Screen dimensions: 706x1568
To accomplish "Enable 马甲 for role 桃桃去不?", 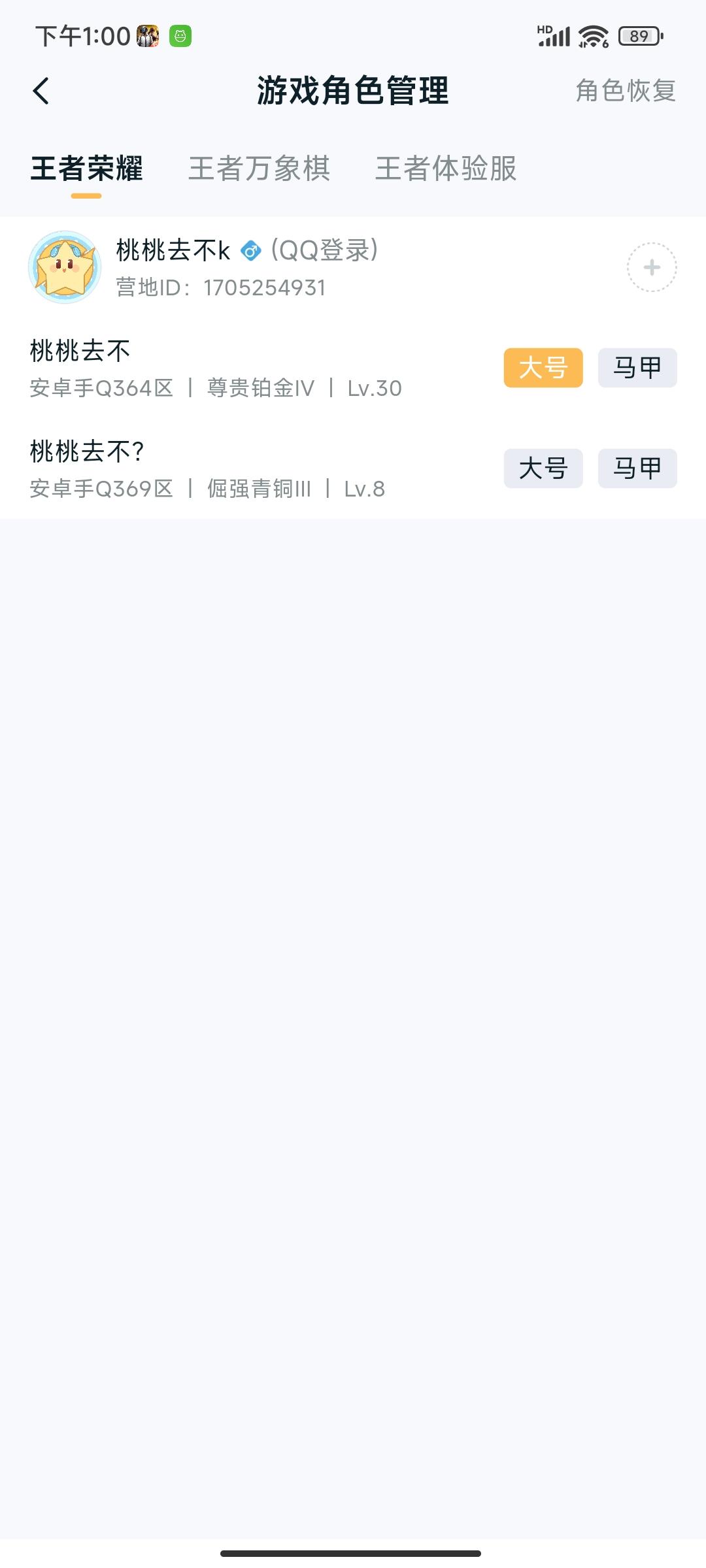I will point(636,468).
